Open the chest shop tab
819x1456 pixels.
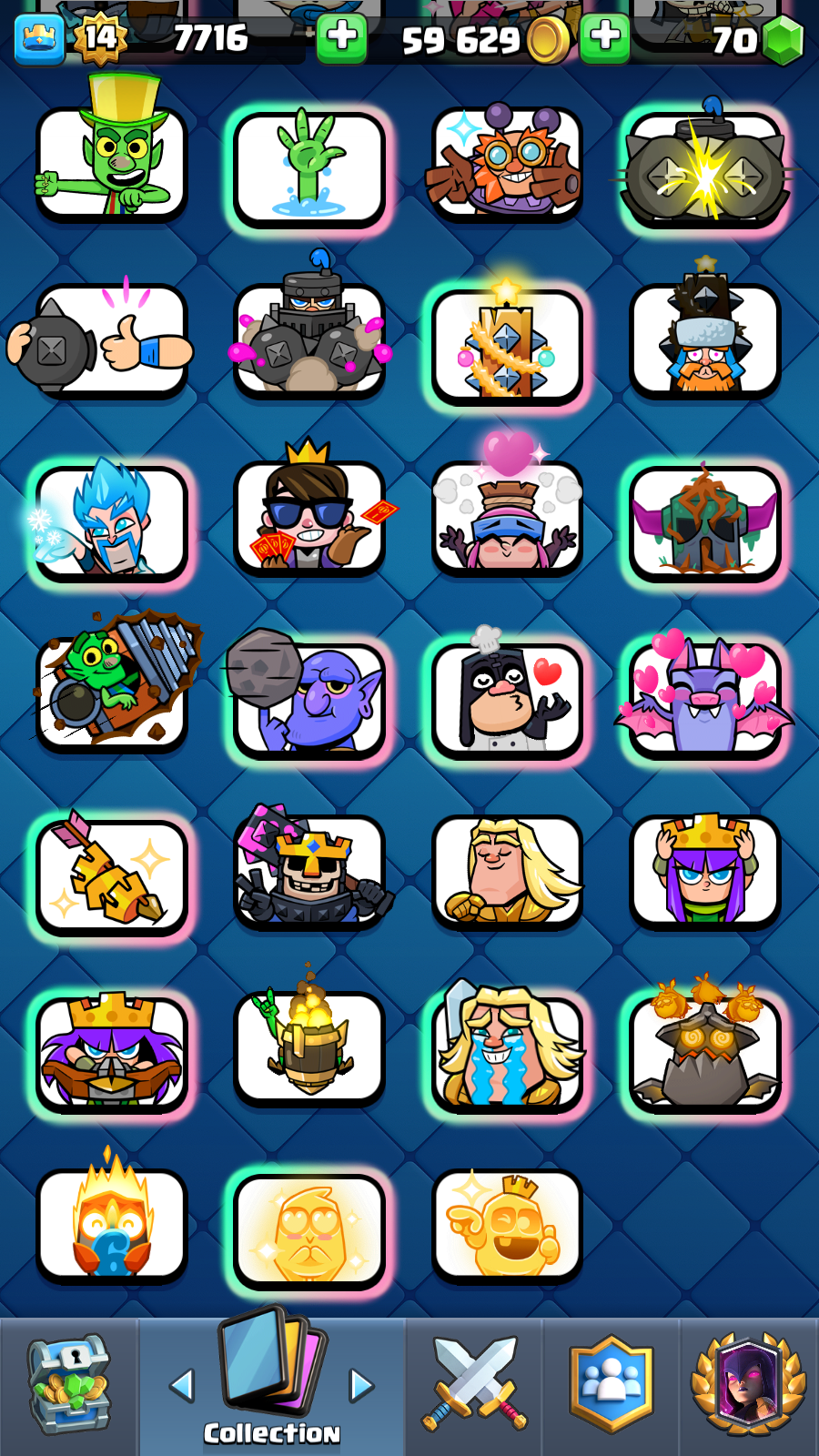(69, 1384)
